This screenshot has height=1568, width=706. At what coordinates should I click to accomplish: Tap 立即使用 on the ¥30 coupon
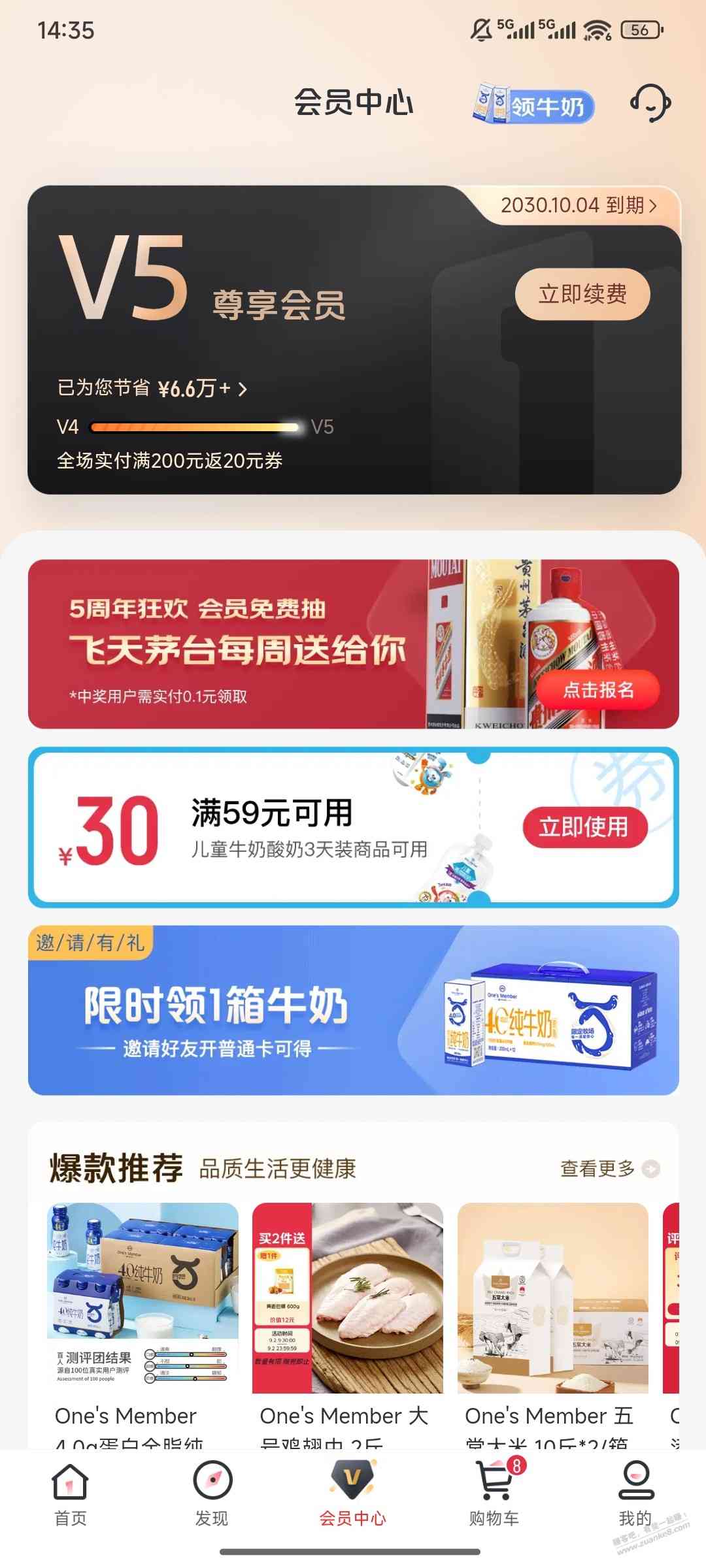point(584,827)
